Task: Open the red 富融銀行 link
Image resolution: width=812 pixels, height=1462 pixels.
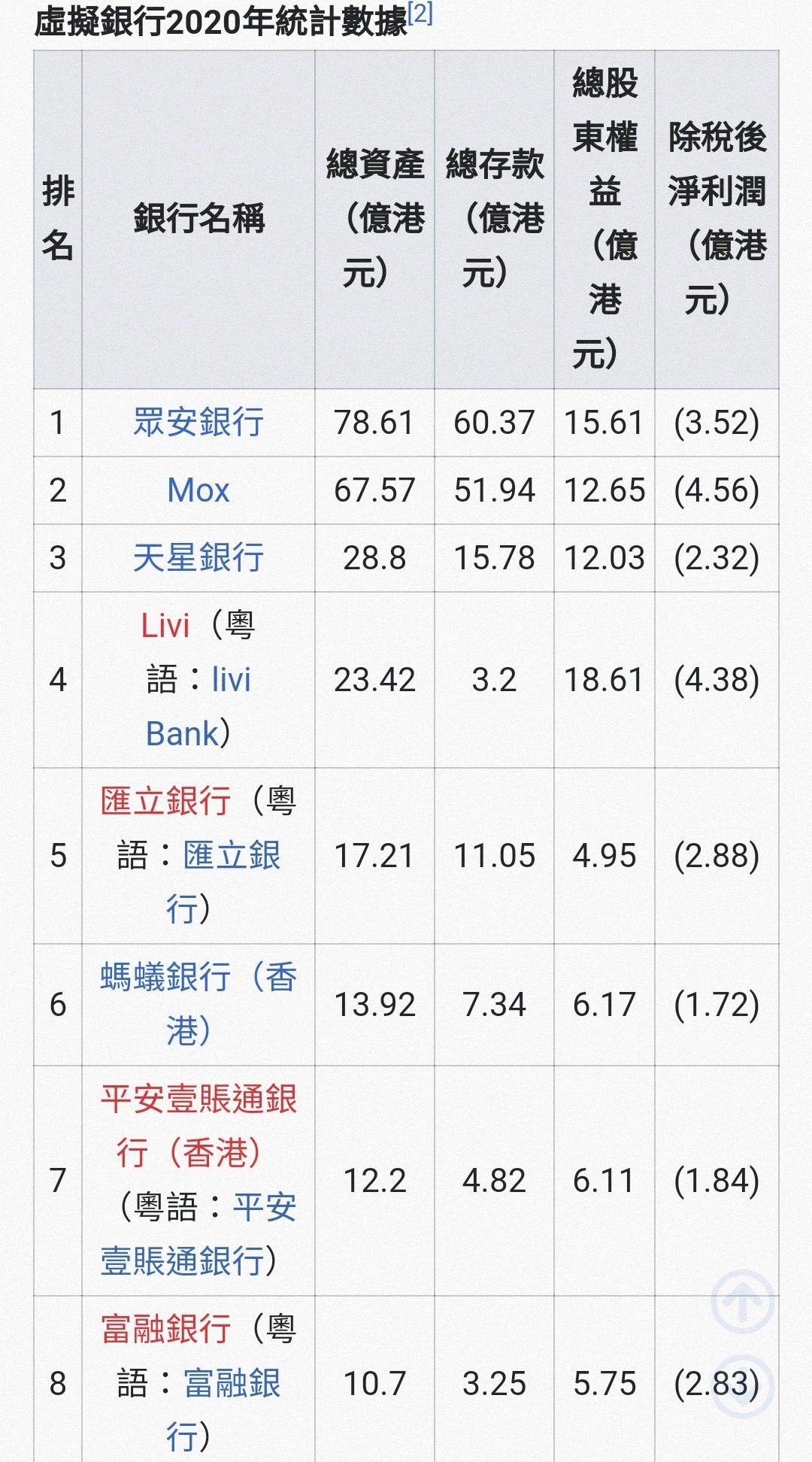Action: pyautogui.click(x=165, y=1329)
